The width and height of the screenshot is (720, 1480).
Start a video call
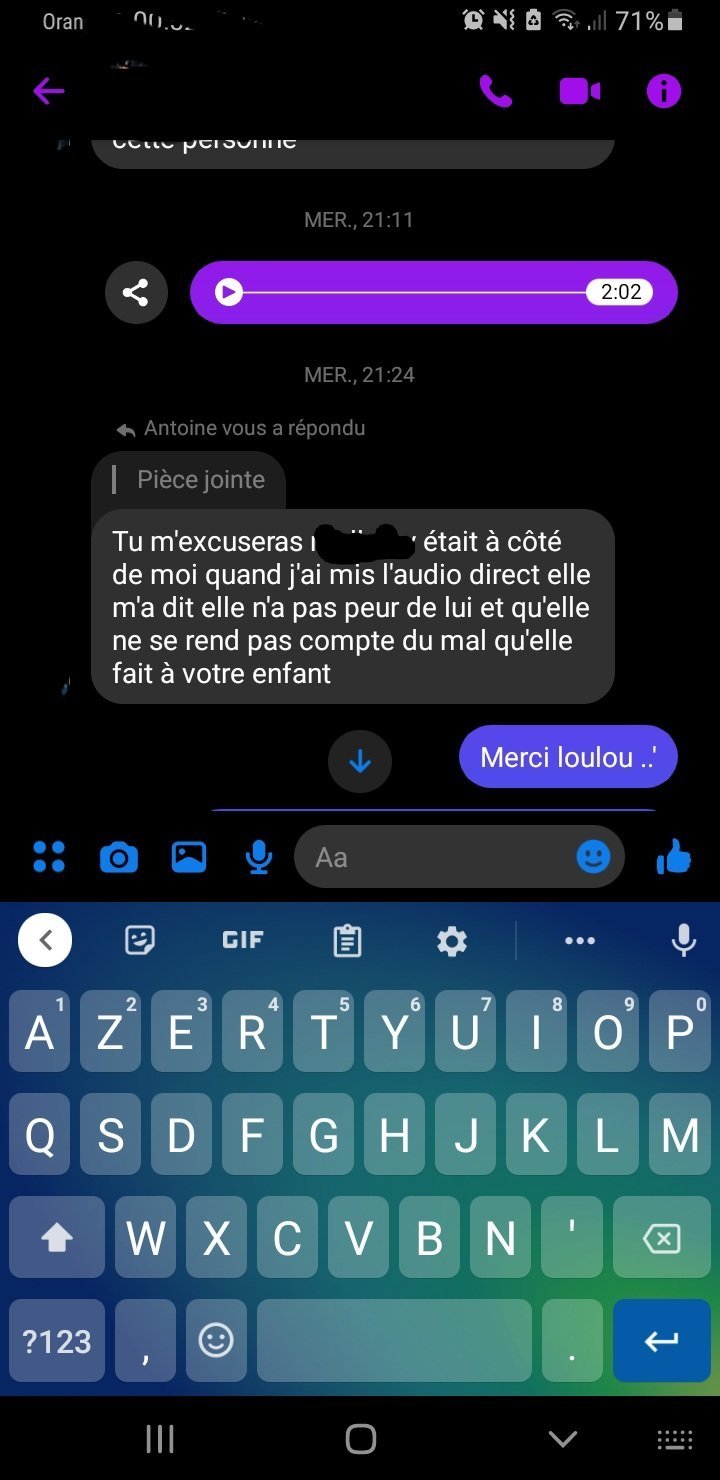point(580,92)
